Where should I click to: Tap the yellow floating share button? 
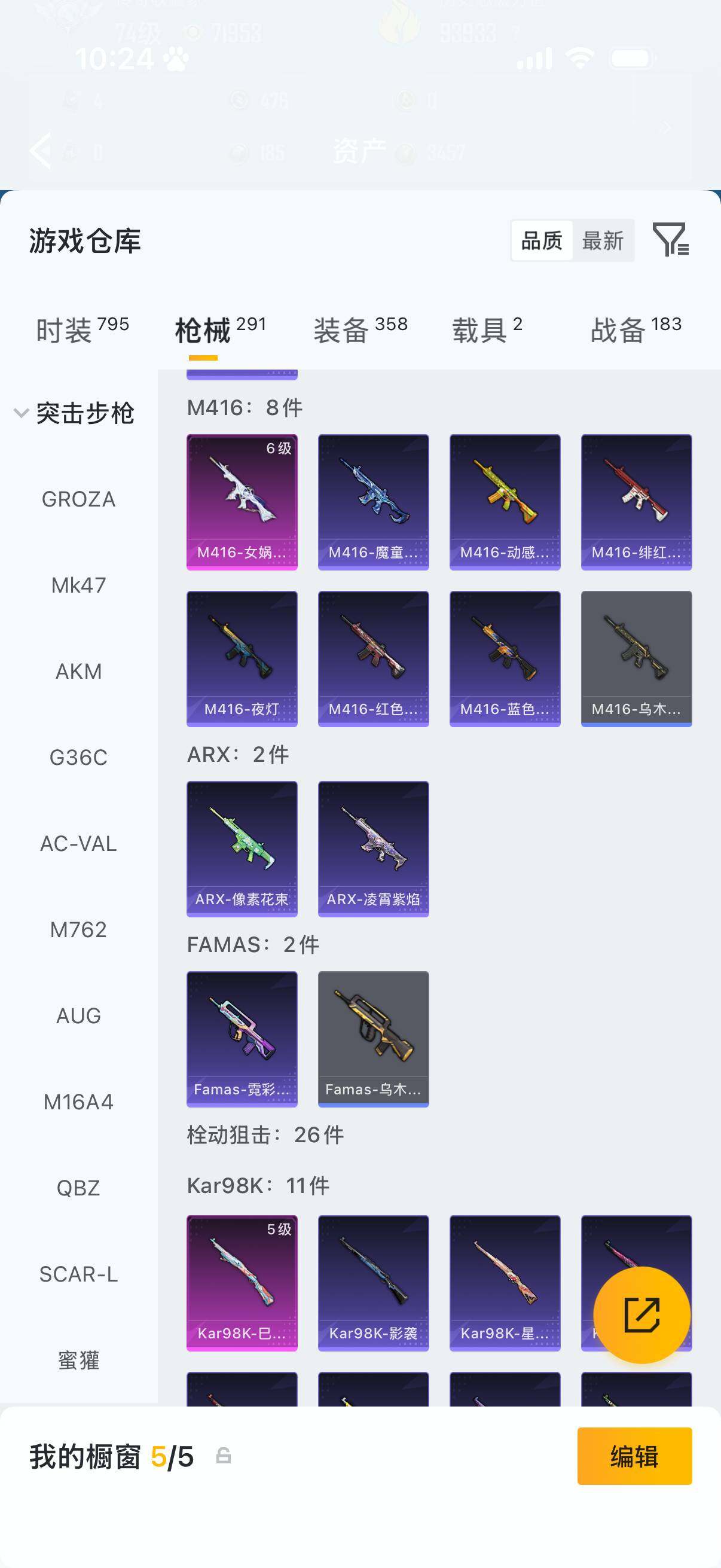(x=641, y=1315)
